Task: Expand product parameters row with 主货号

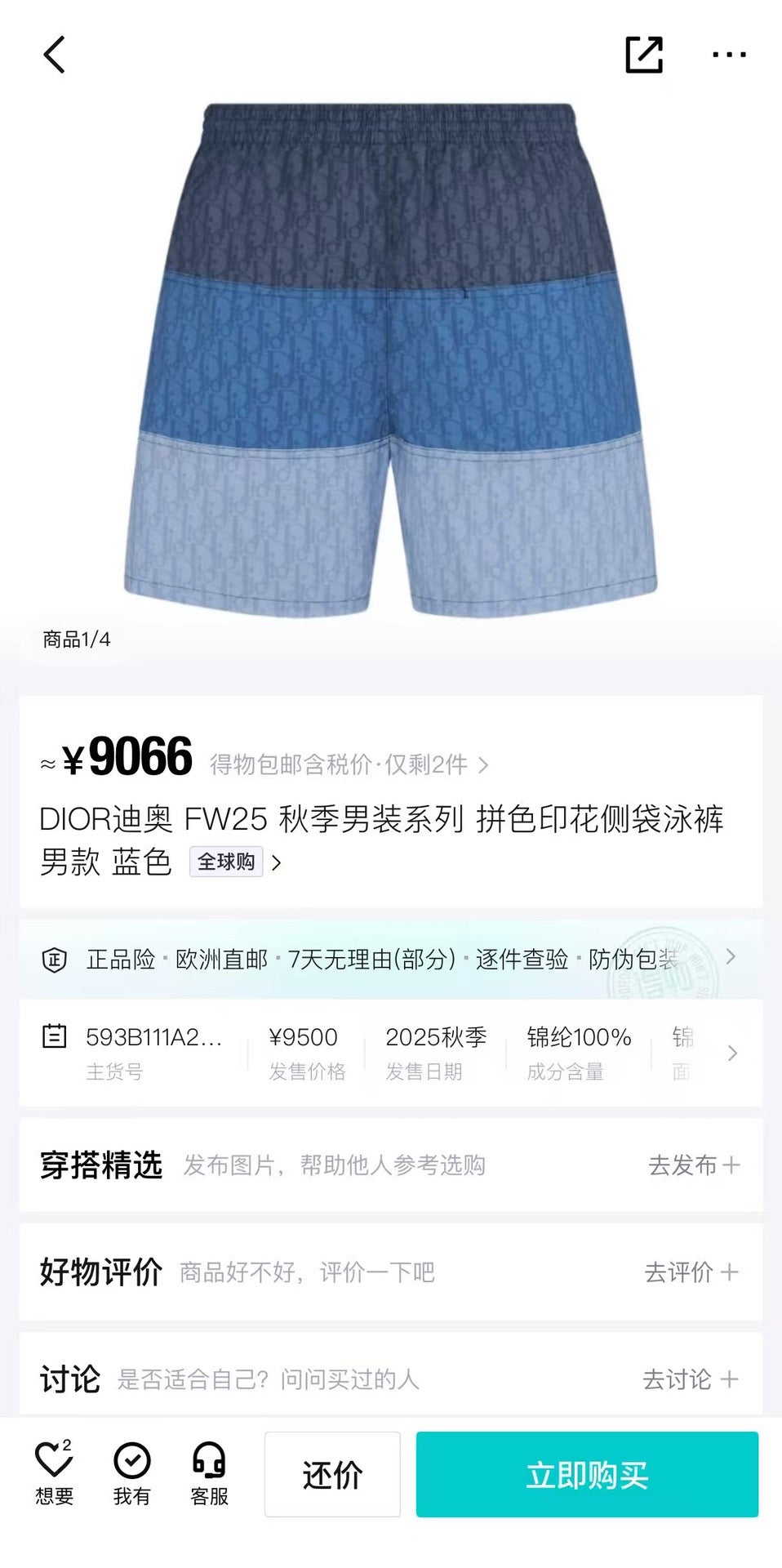Action: pyautogui.click(x=731, y=1053)
